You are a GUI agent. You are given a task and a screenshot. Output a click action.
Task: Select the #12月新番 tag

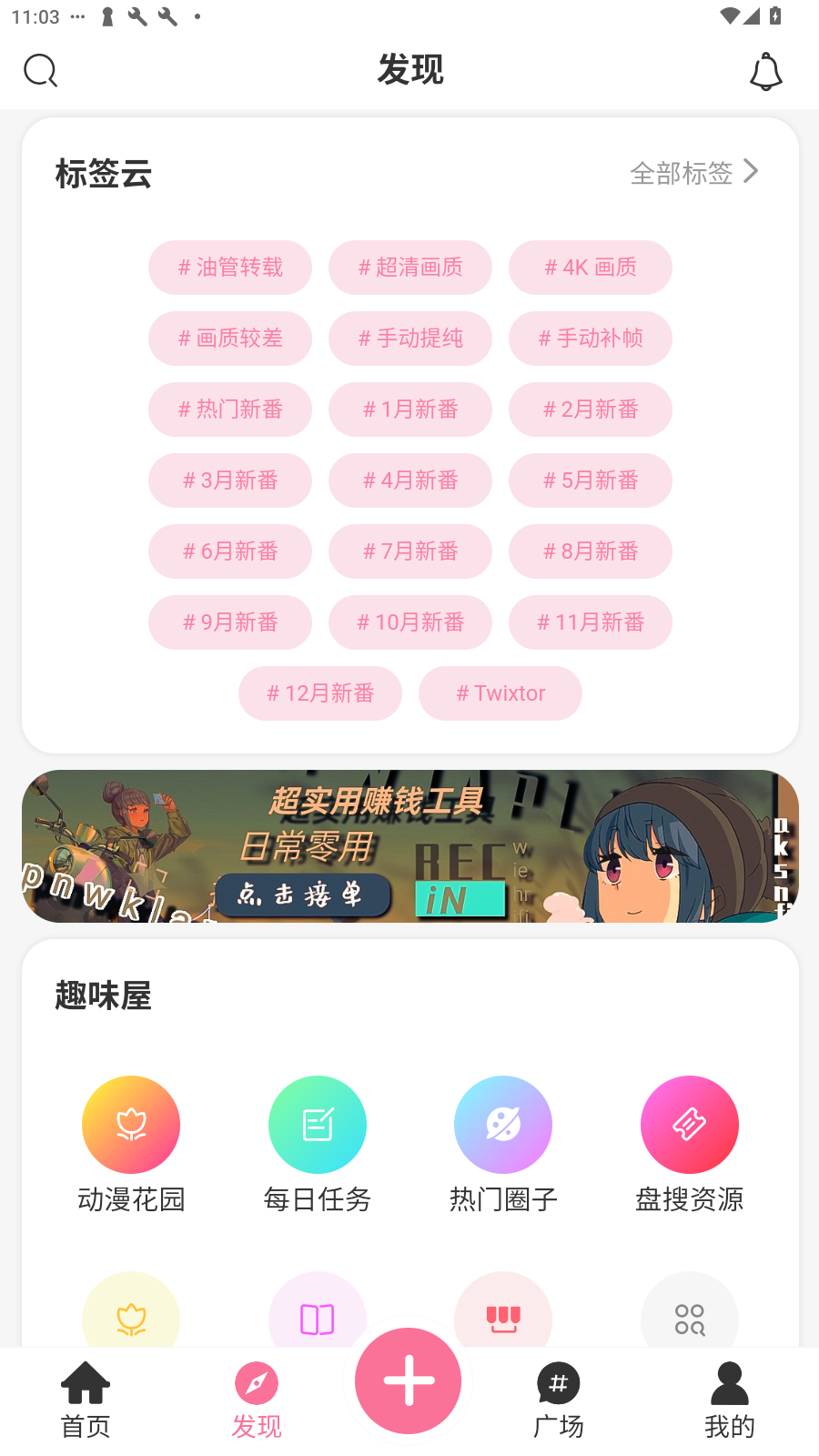pyautogui.click(x=319, y=693)
